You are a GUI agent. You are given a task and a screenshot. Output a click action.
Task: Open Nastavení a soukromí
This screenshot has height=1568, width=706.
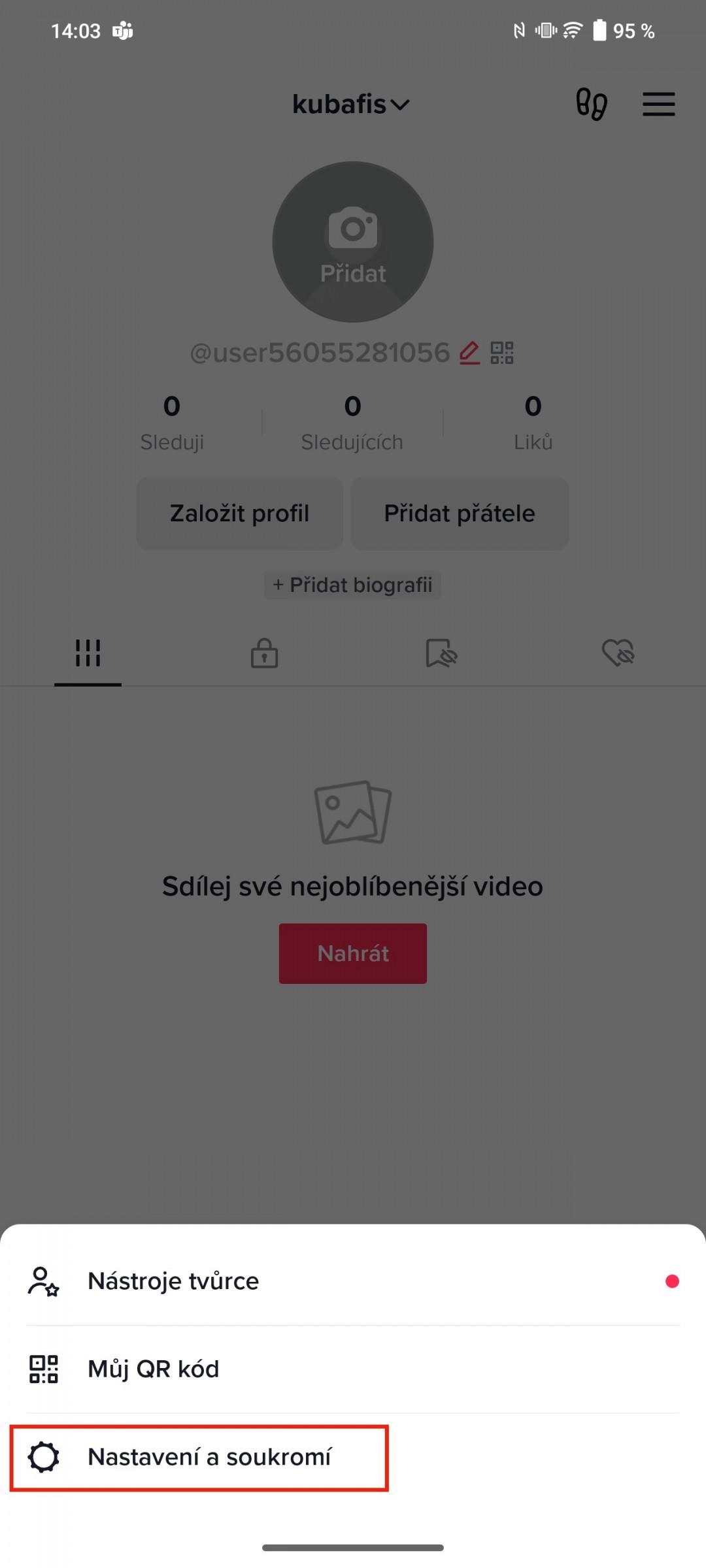pos(353,1457)
